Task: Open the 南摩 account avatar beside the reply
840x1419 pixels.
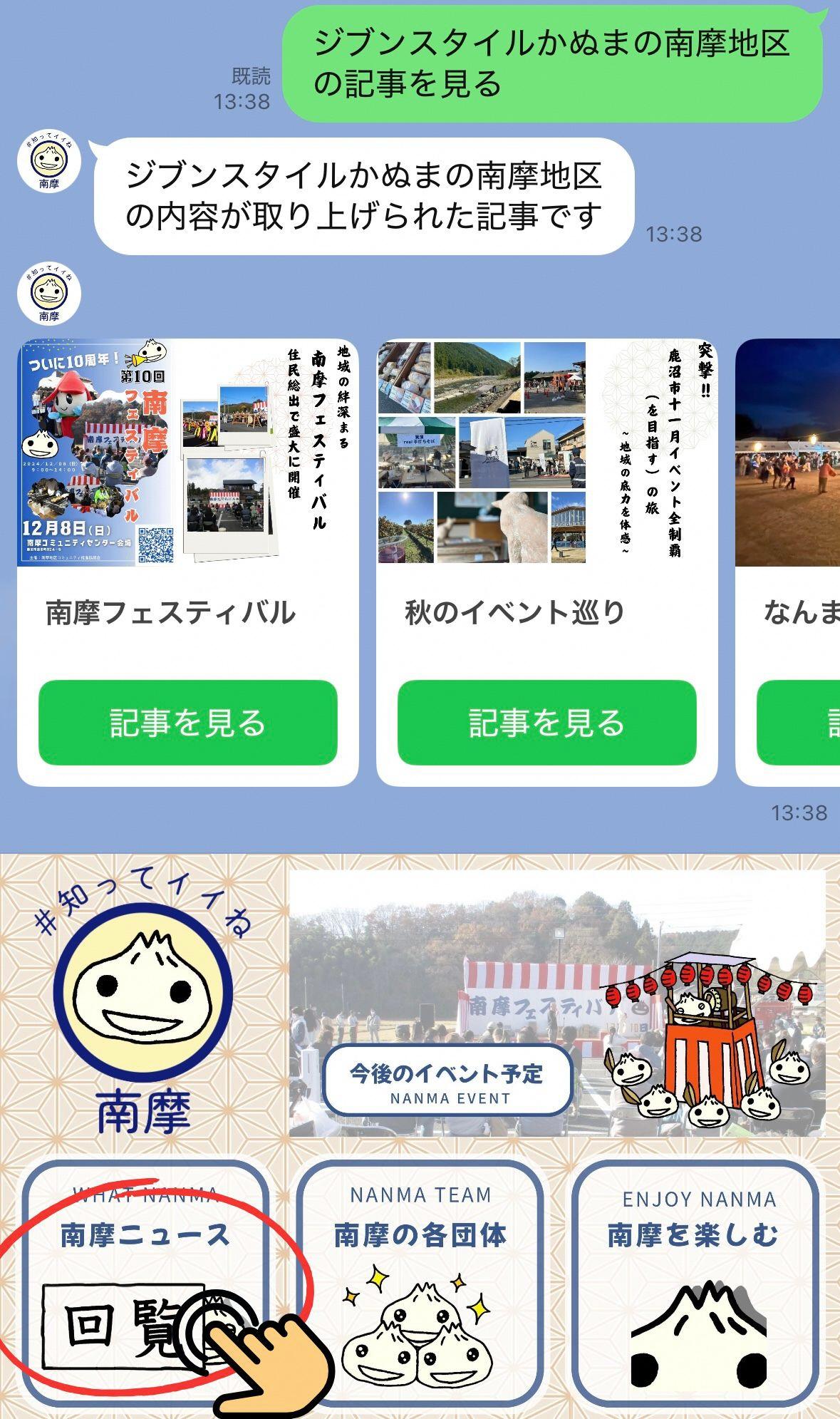Action: click(49, 163)
